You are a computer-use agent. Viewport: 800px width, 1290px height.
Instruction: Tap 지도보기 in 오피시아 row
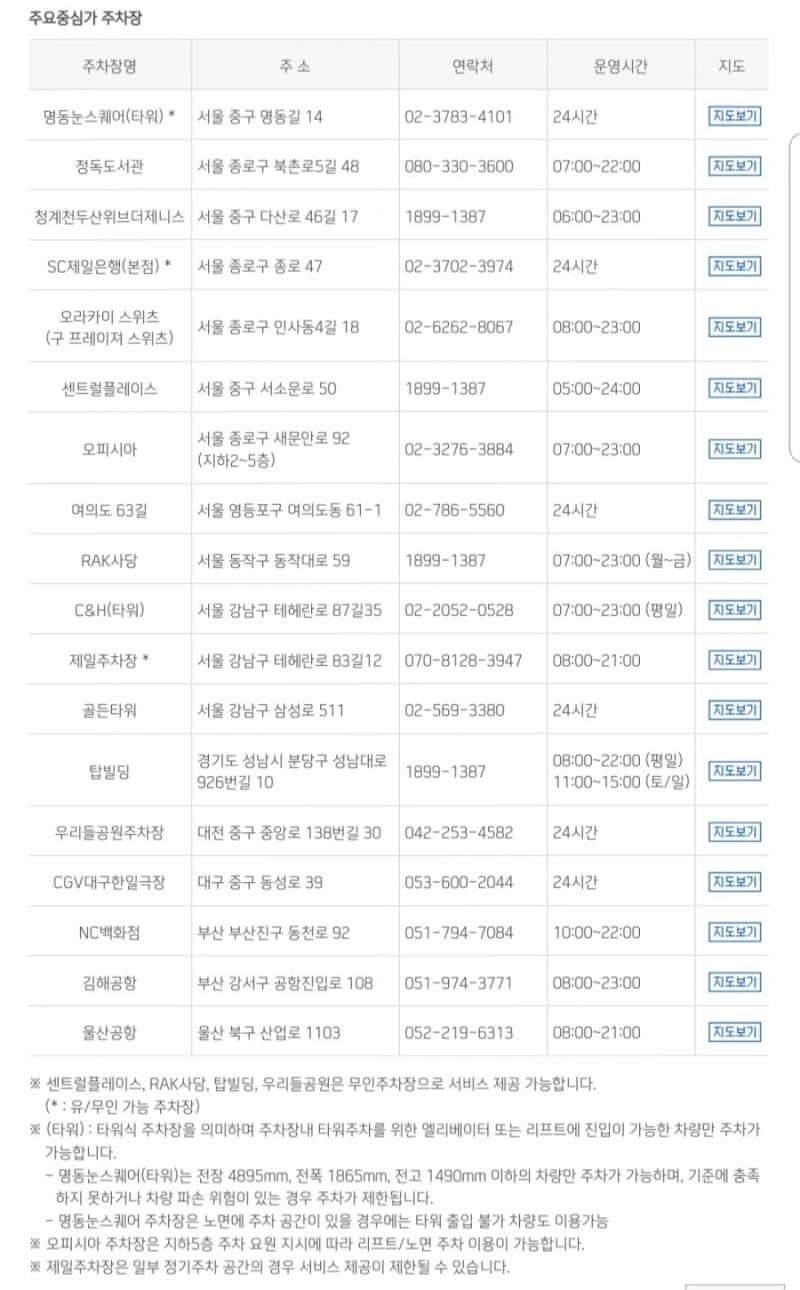(735, 449)
